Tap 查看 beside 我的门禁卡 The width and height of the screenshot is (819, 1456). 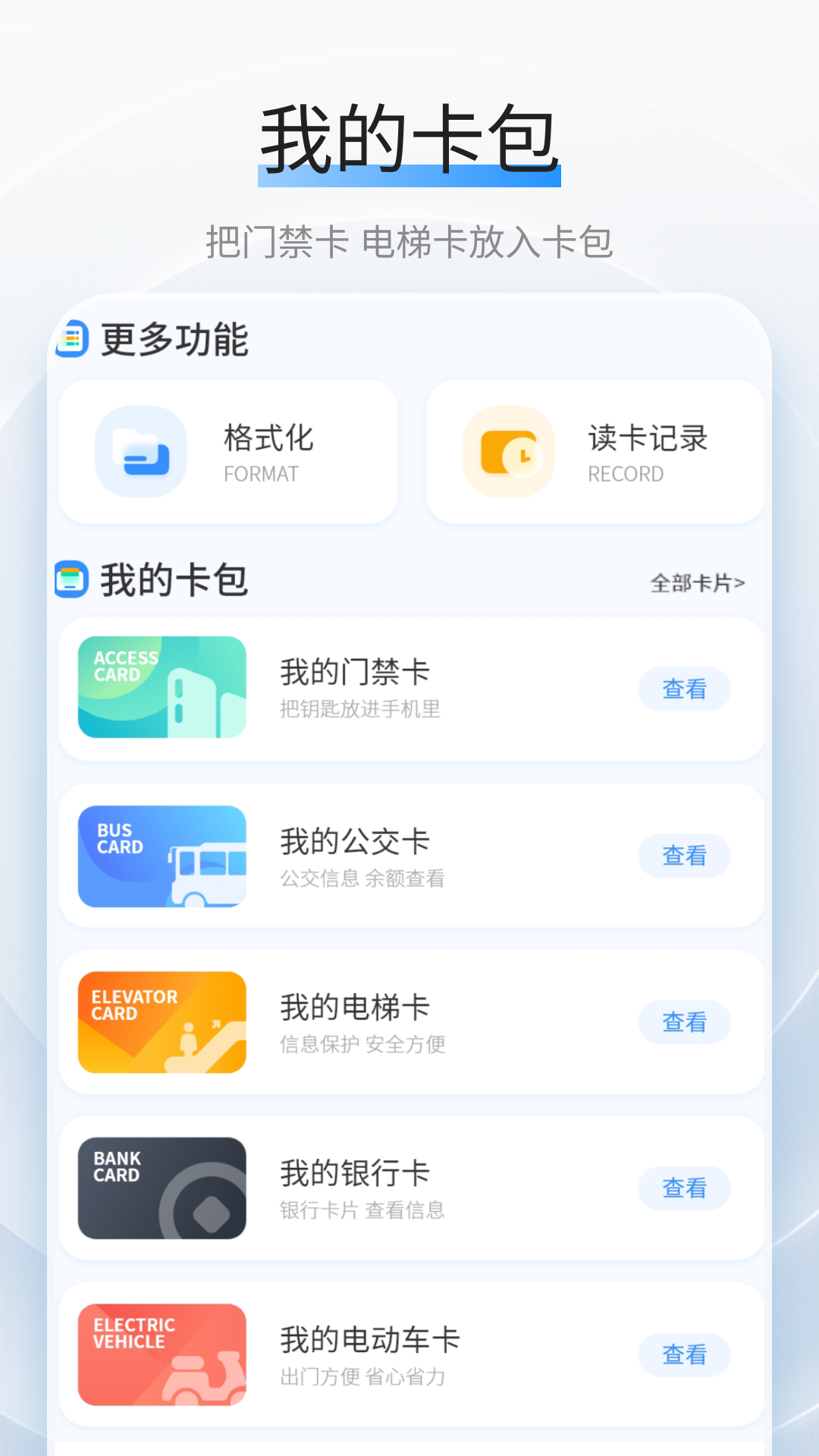pyautogui.click(x=684, y=689)
